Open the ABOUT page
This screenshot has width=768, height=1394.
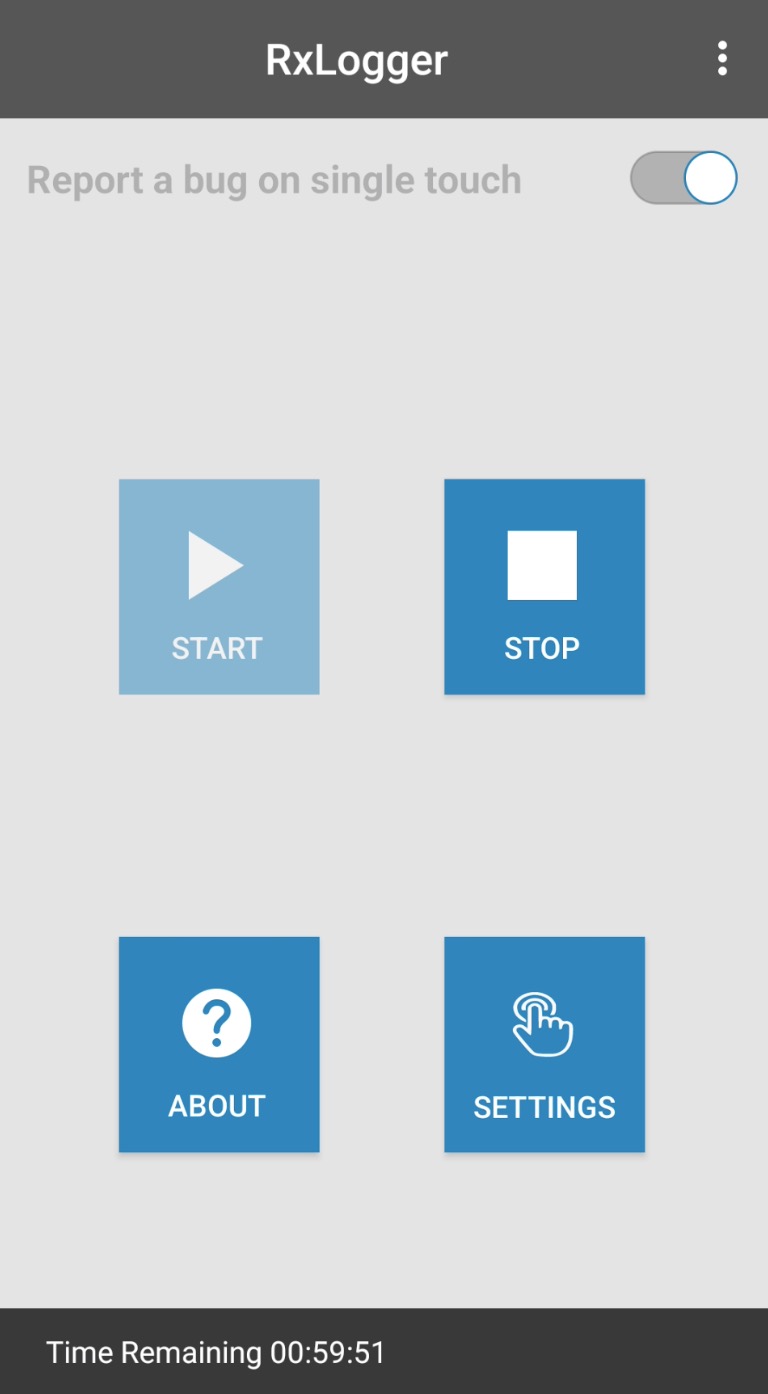click(219, 1044)
